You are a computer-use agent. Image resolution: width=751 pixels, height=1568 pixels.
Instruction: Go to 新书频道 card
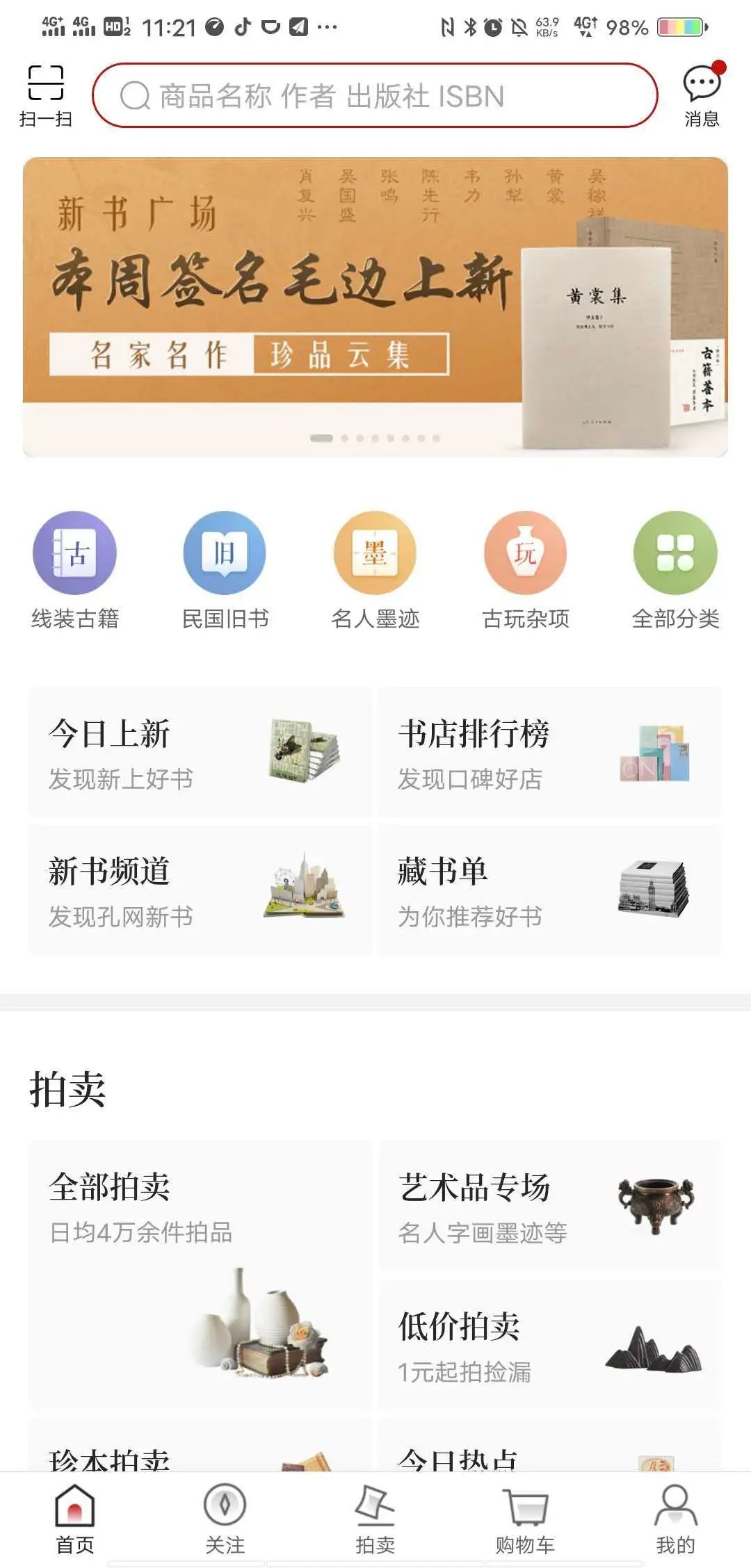pyautogui.click(x=200, y=890)
